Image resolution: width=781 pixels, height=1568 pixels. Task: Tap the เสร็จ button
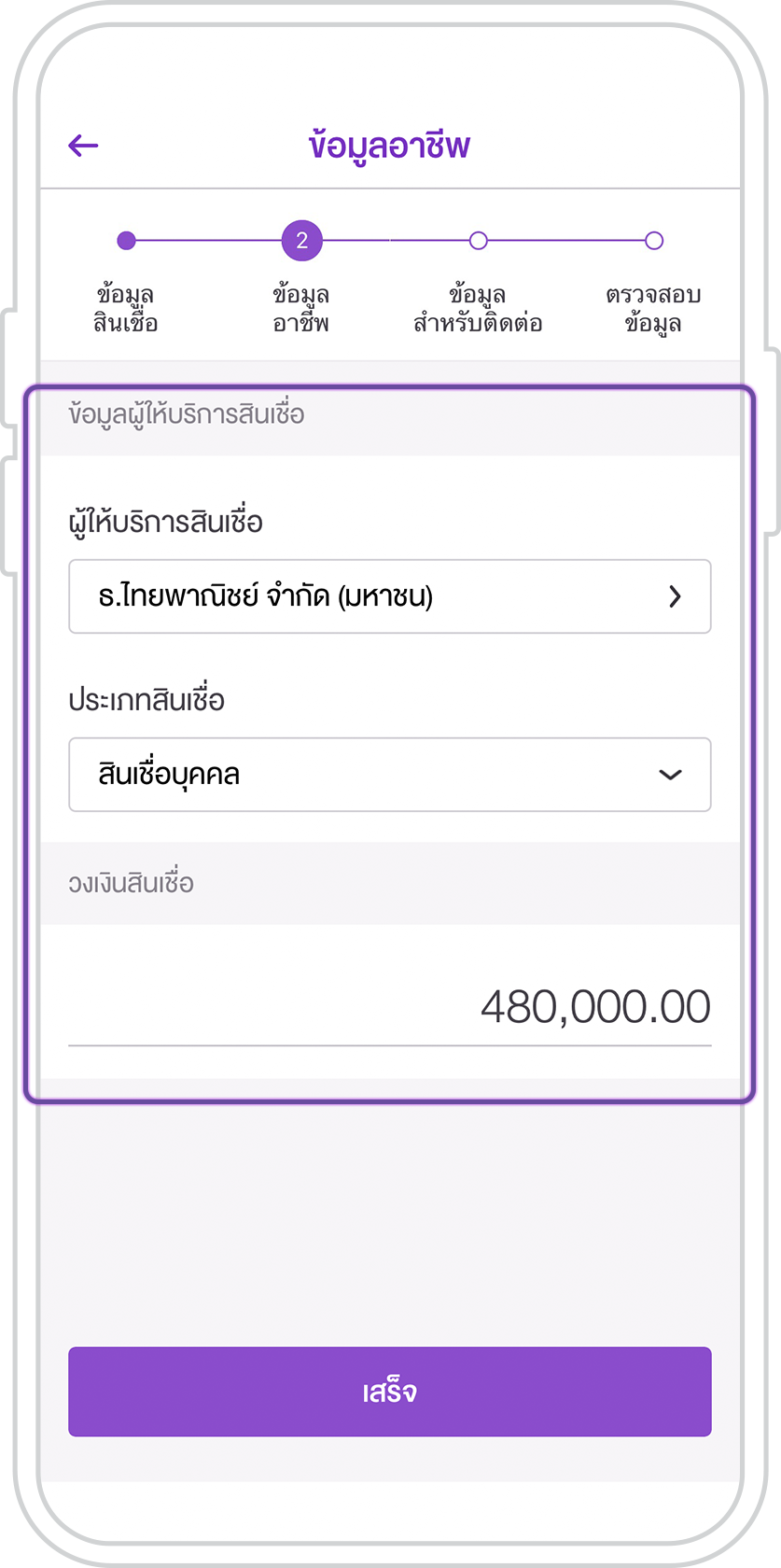pos(389,1392)
